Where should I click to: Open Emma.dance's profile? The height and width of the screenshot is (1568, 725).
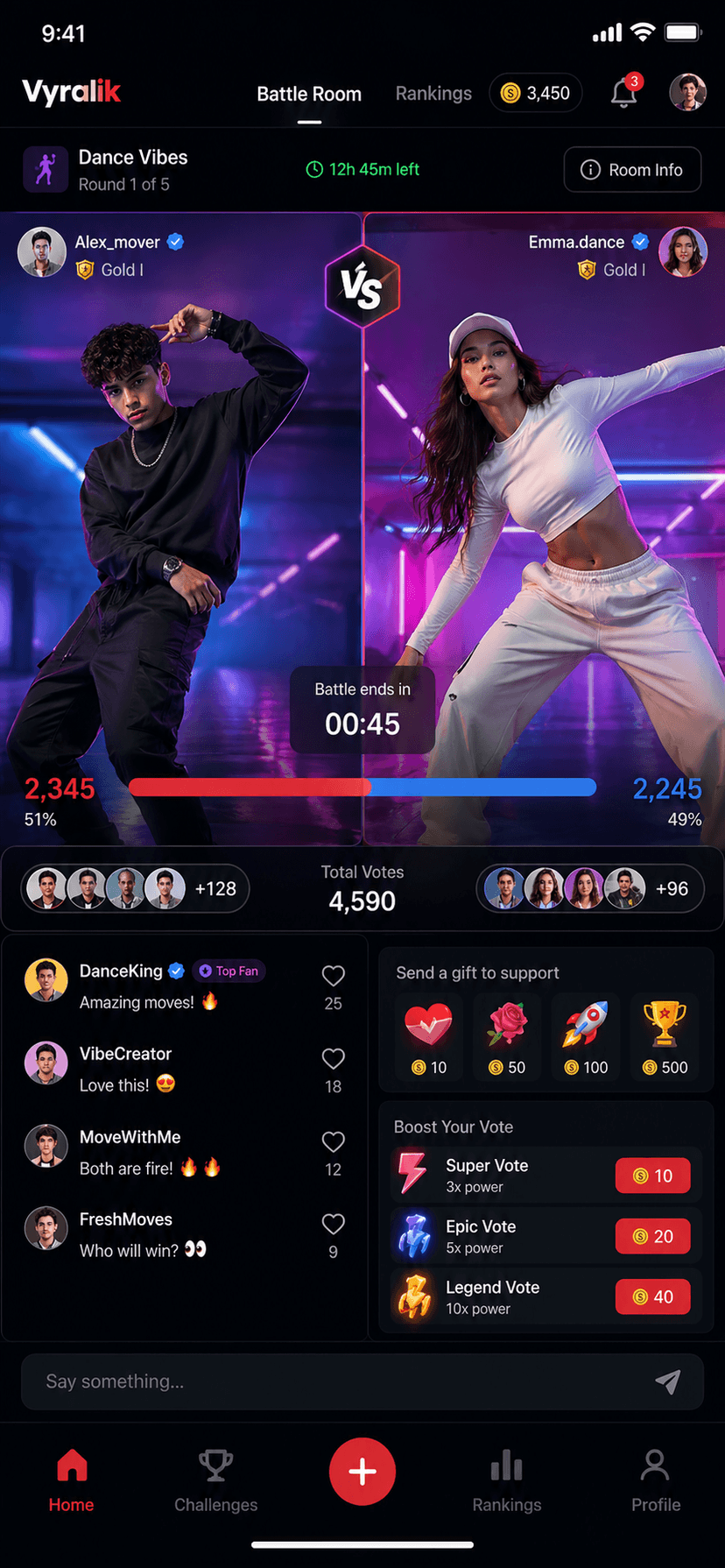tap(682, 253)
